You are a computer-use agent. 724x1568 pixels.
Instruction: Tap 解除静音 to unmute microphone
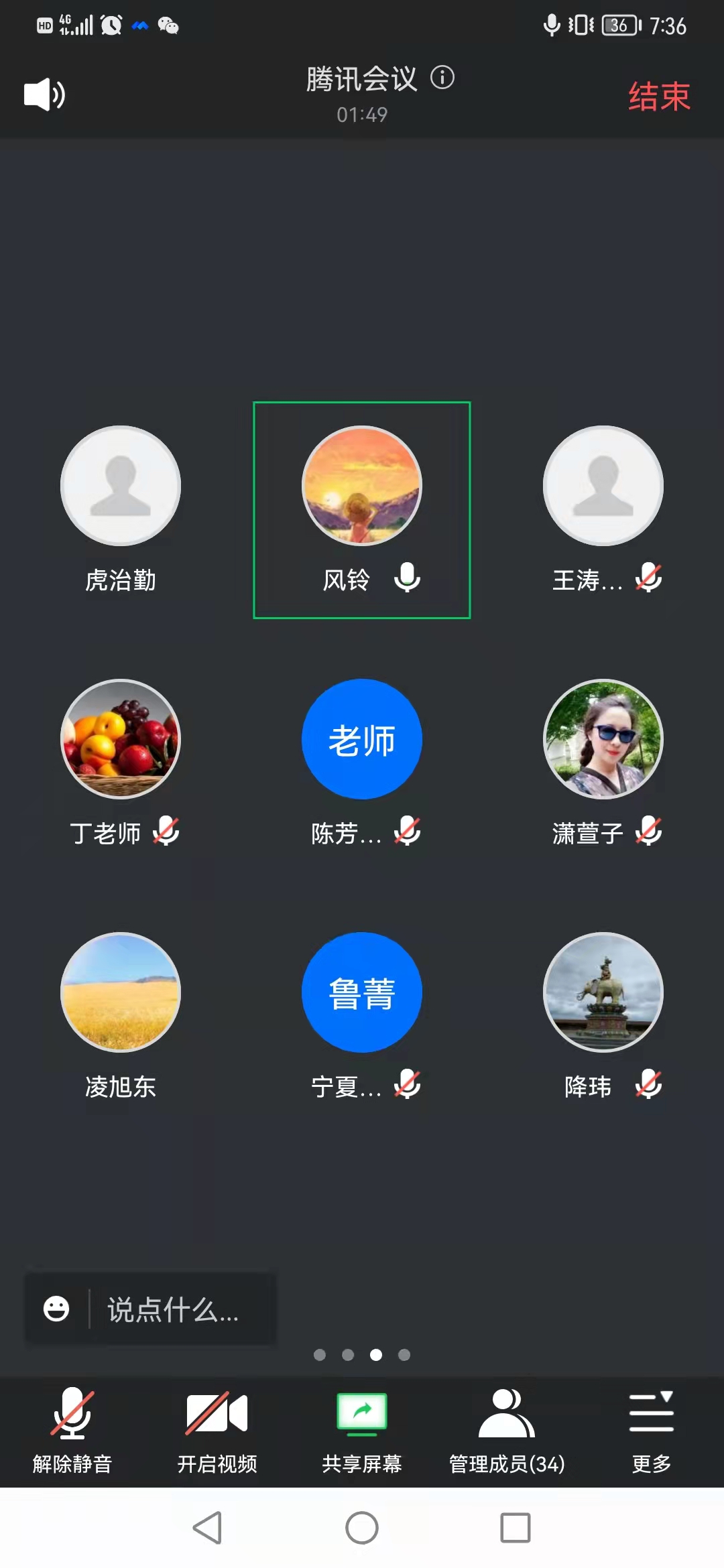pos(72,1429)
